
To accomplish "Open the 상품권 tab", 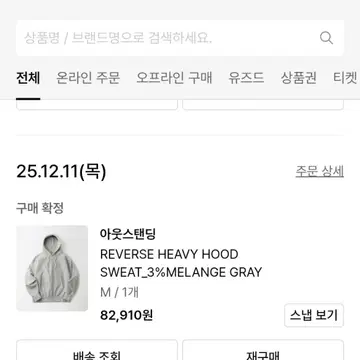I will point(298,78).
